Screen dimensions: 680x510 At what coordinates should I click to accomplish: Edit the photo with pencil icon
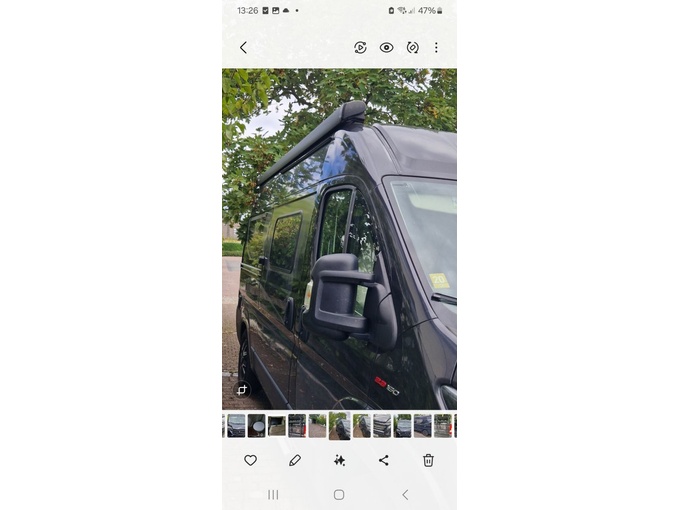tap(295, 460)
